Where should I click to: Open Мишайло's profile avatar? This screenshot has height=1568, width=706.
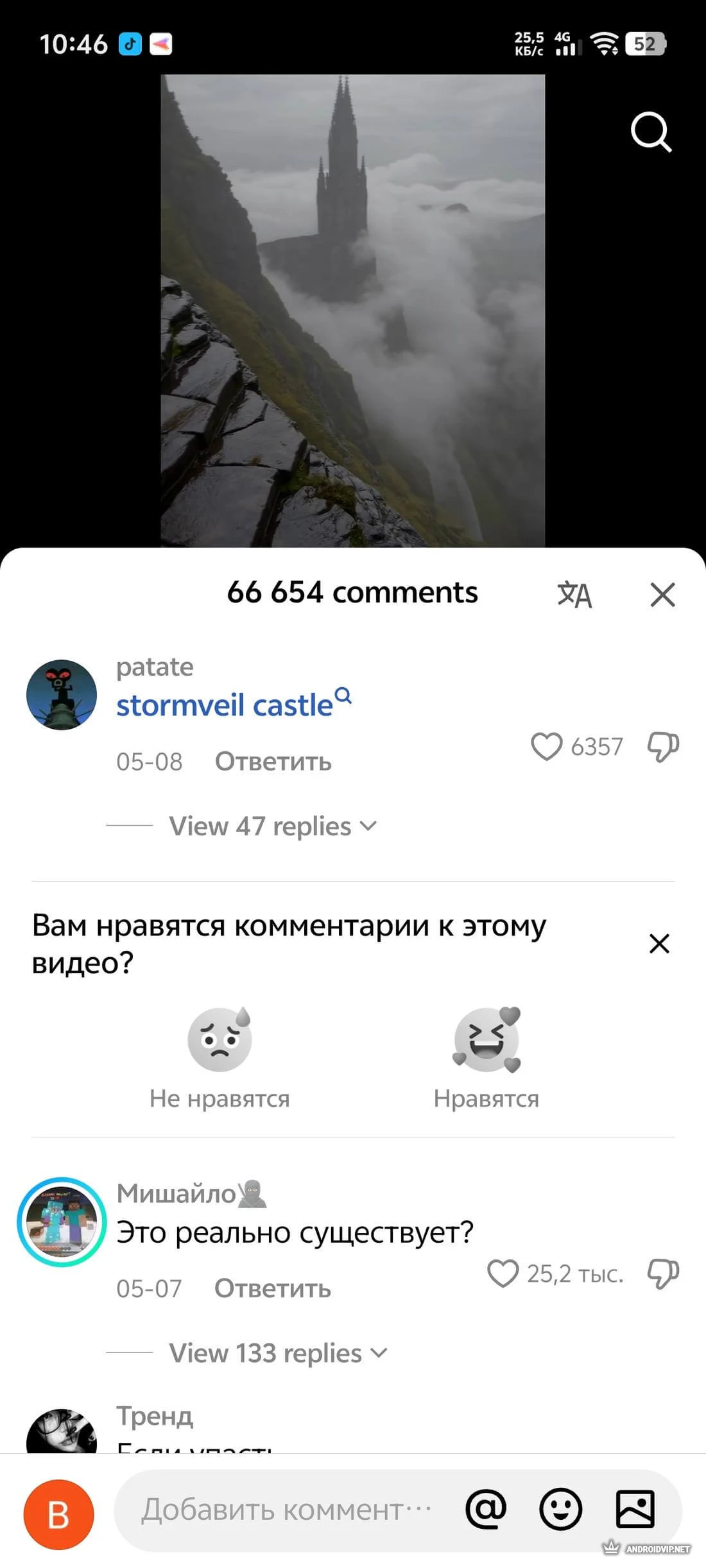click(62, 1222)
